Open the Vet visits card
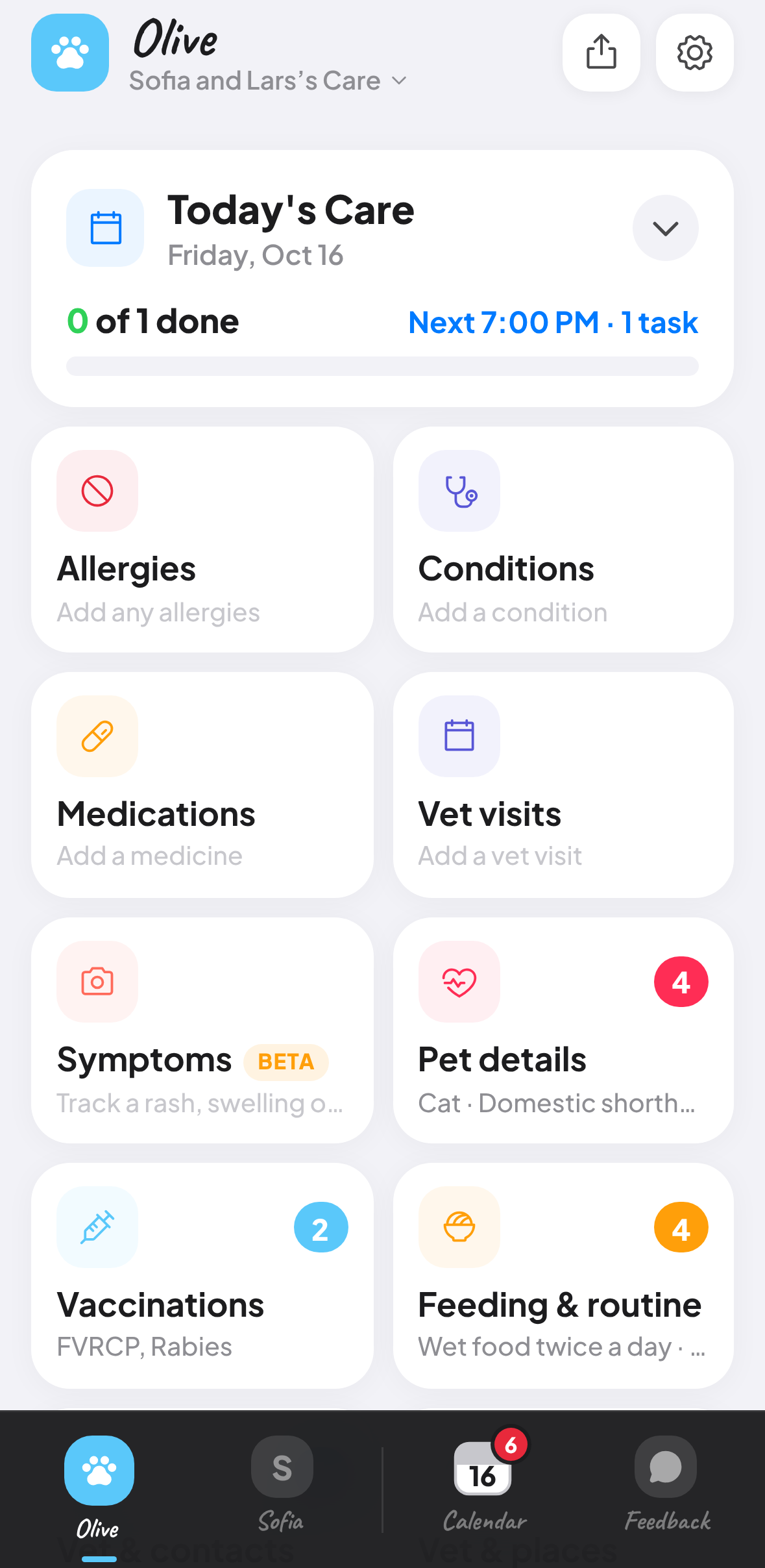The height and width of the screenshot is (1568, 765). pos(563,785)
